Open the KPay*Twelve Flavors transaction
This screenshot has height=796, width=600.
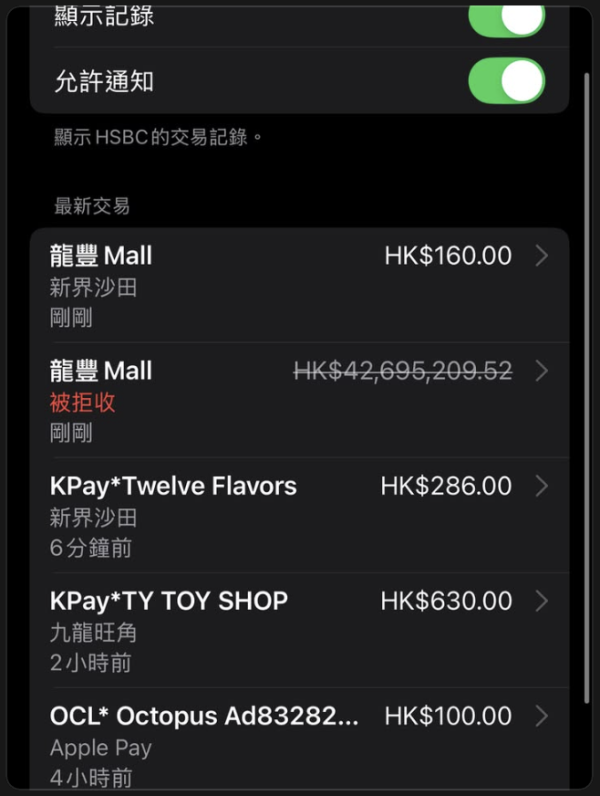[299, 516]
